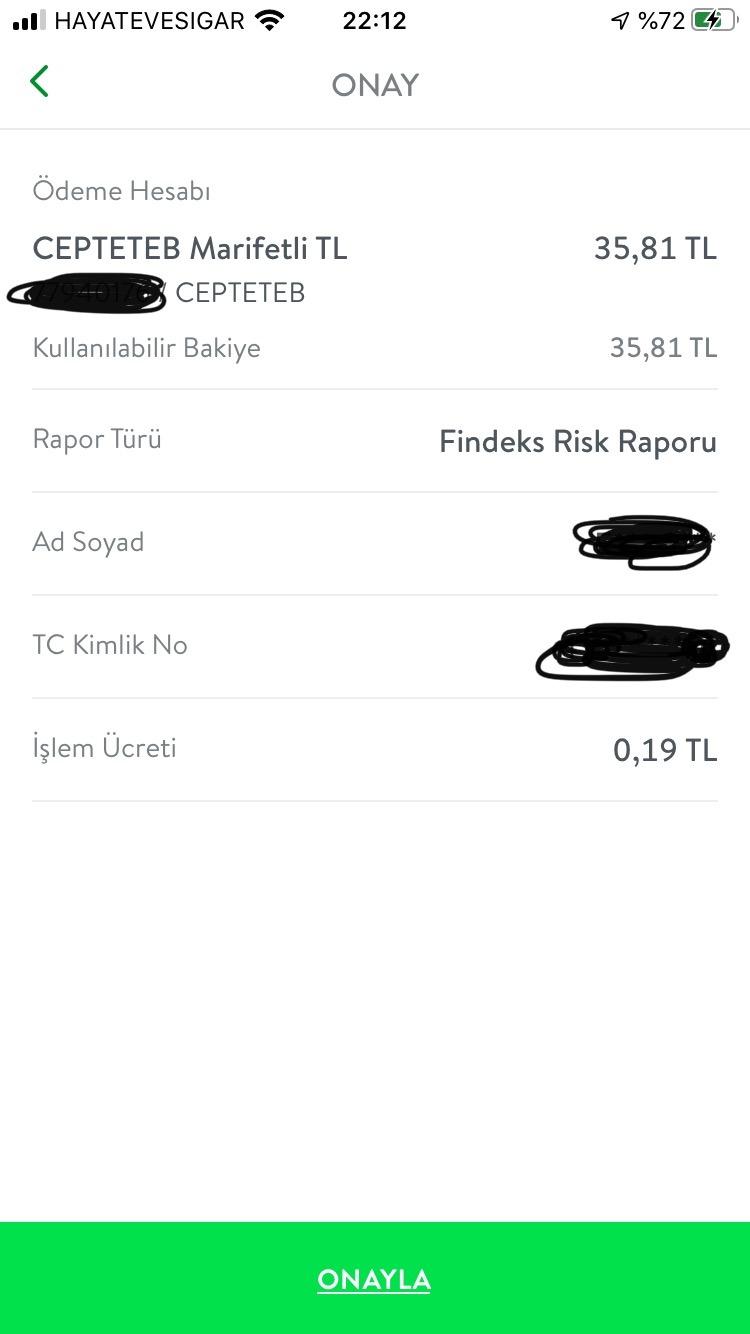750x1334 pixels.
Task: Confirm the payment with ONAYLA
Action: pyautogui.click(x=374, y=1279)
